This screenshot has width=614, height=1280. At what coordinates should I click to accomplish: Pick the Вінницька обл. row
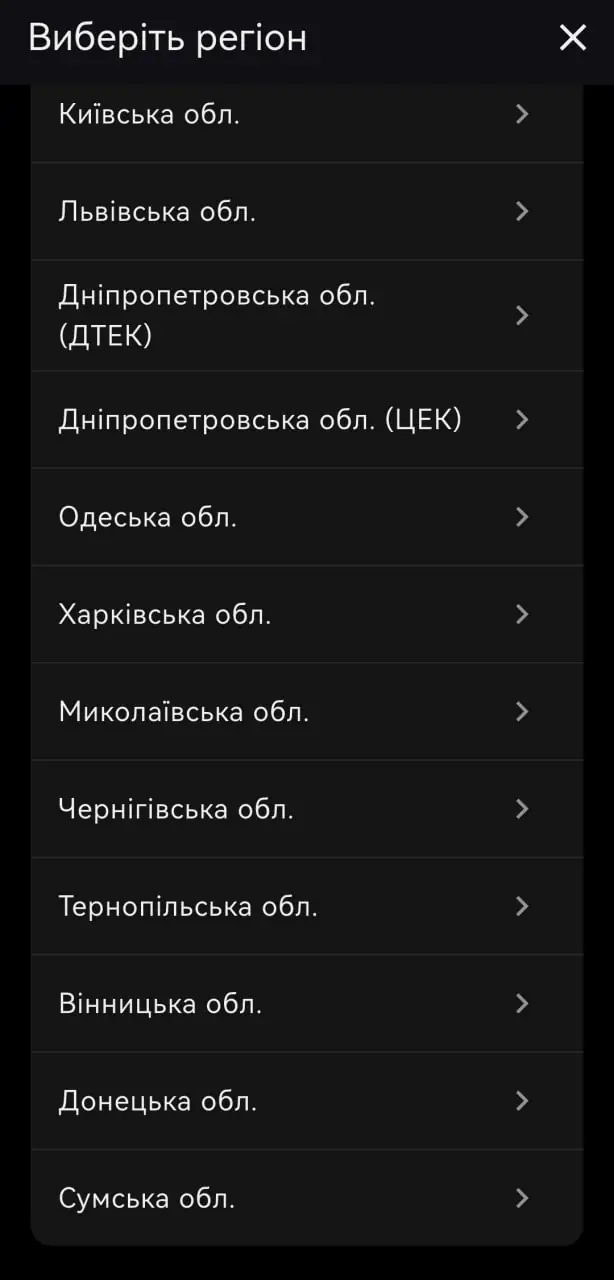(306, 1004)
